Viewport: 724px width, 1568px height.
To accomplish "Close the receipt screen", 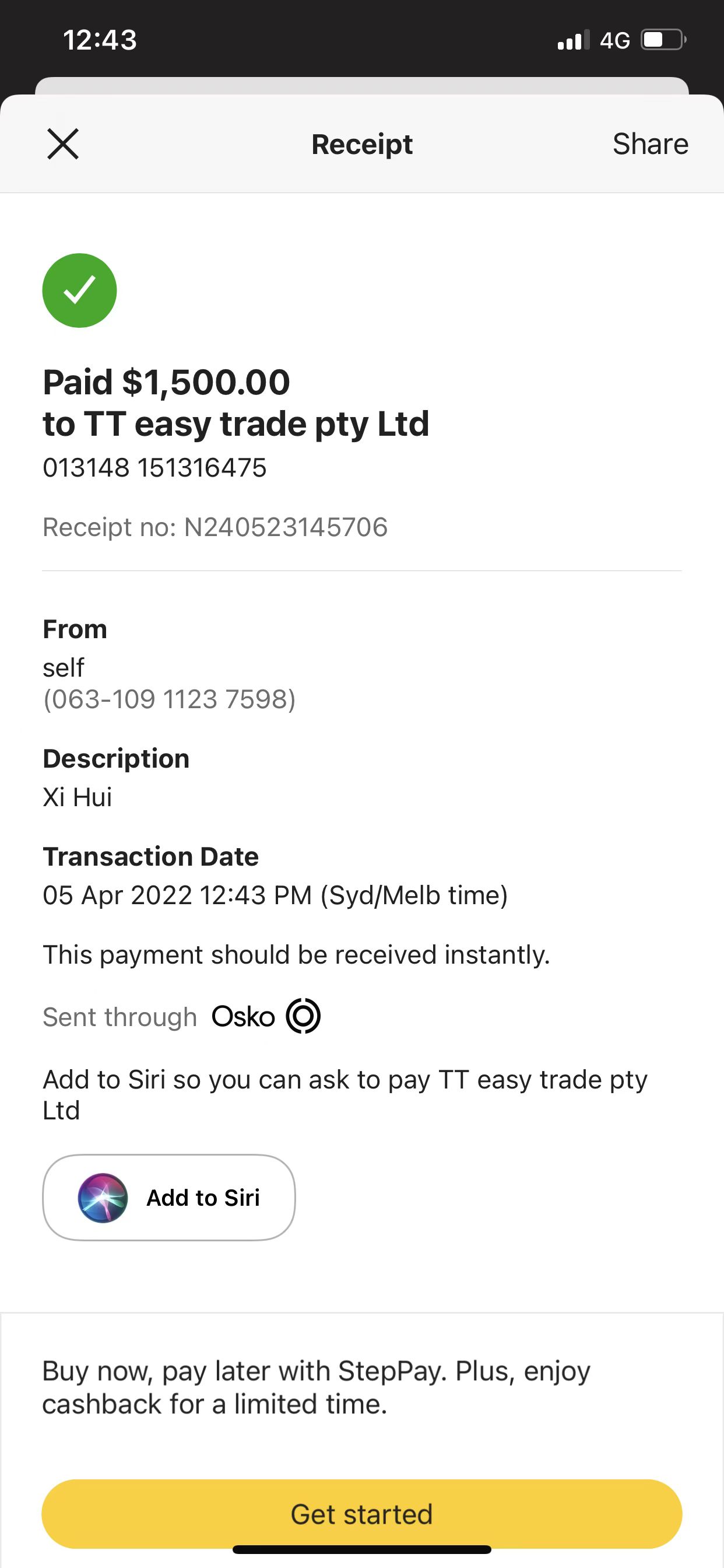I will tap(64, 144).
